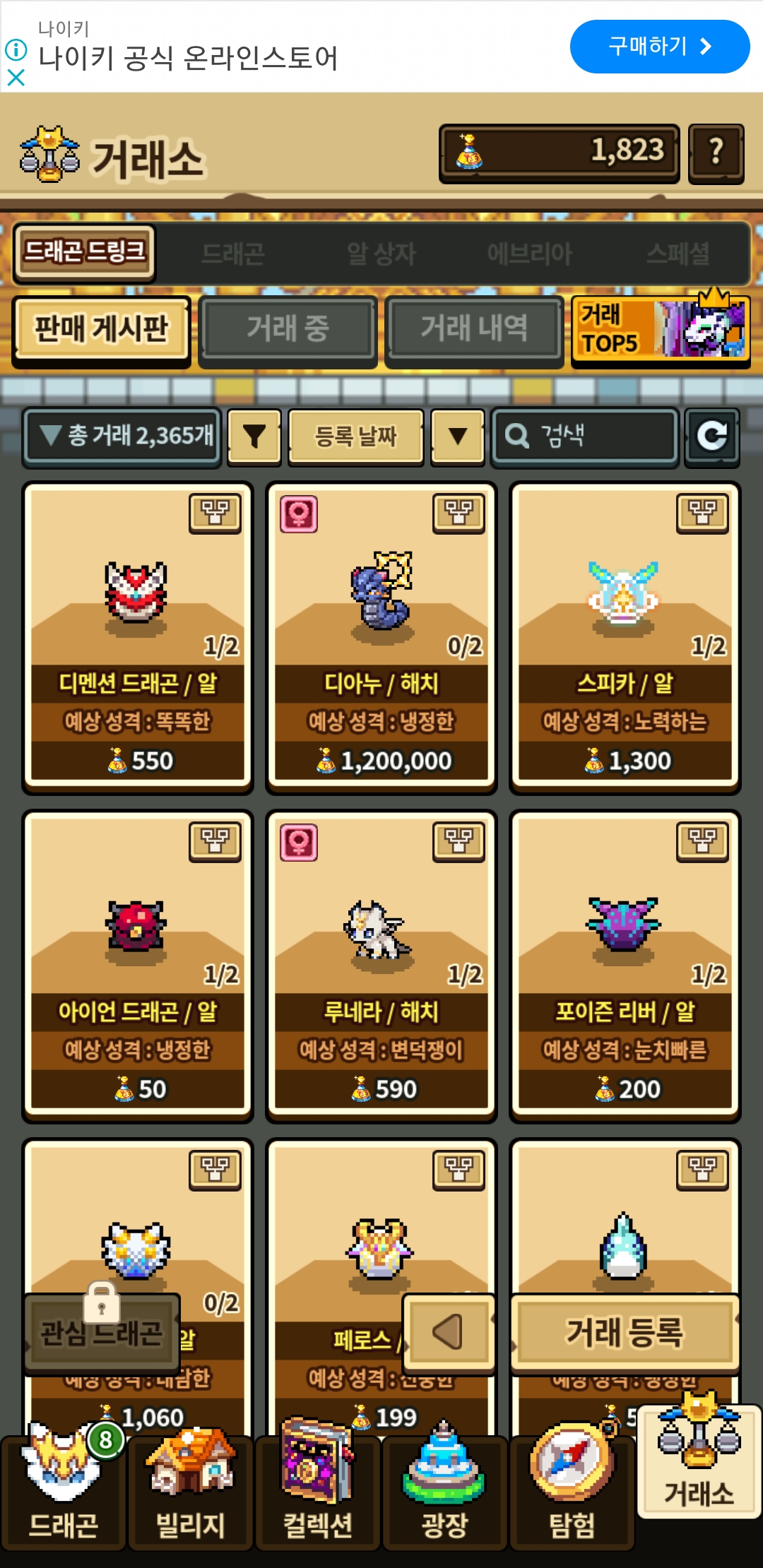
Task: Tap 구매하기 on the Nike ad
Action: 659,47
